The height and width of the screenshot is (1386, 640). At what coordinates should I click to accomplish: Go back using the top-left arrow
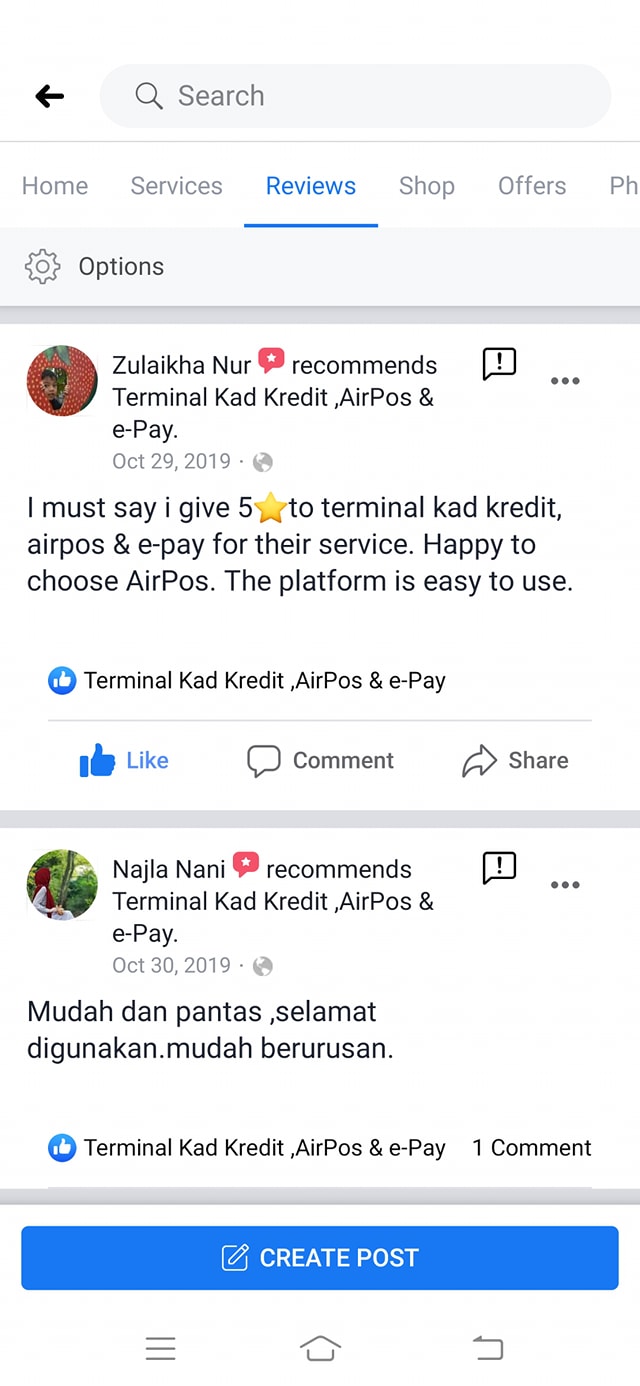(49, 96)
